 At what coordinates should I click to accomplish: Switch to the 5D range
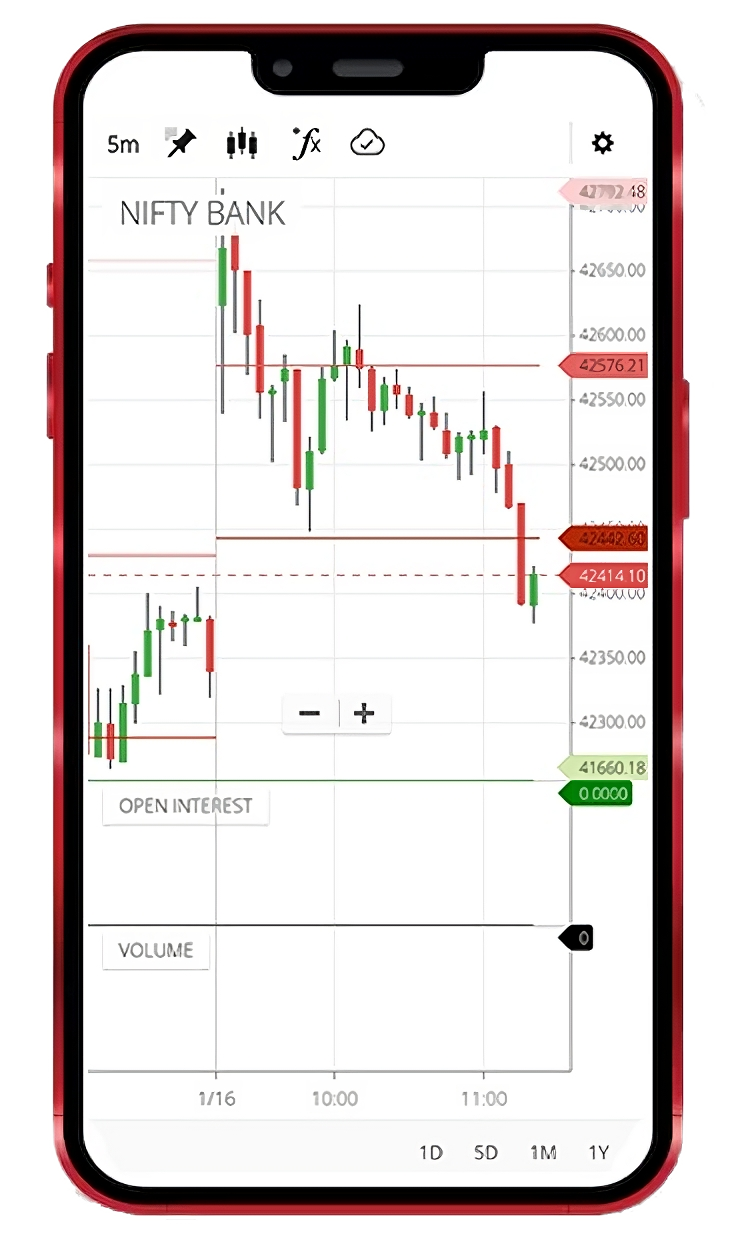pyautogui.click(x=486, y=1153)
